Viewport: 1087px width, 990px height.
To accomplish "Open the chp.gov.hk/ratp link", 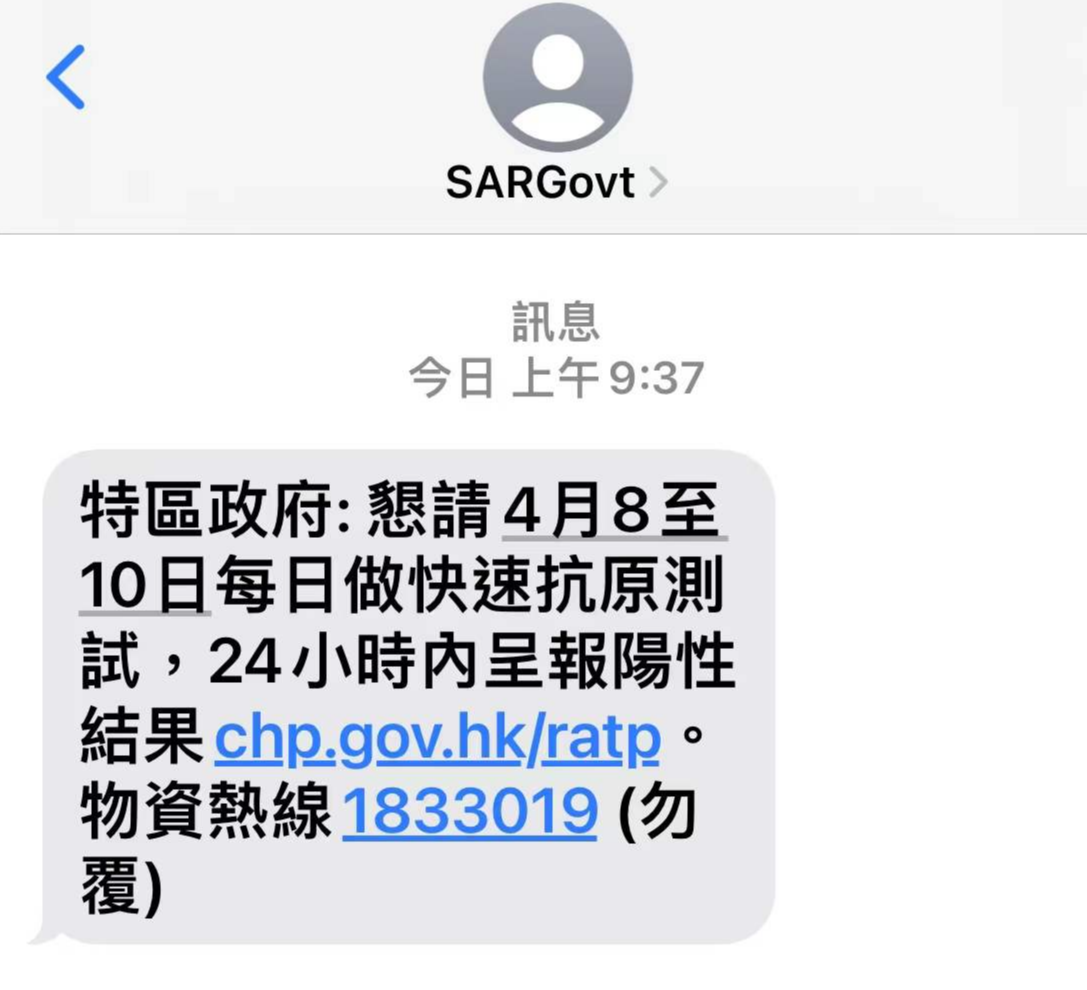I will (x=437, y=739).
